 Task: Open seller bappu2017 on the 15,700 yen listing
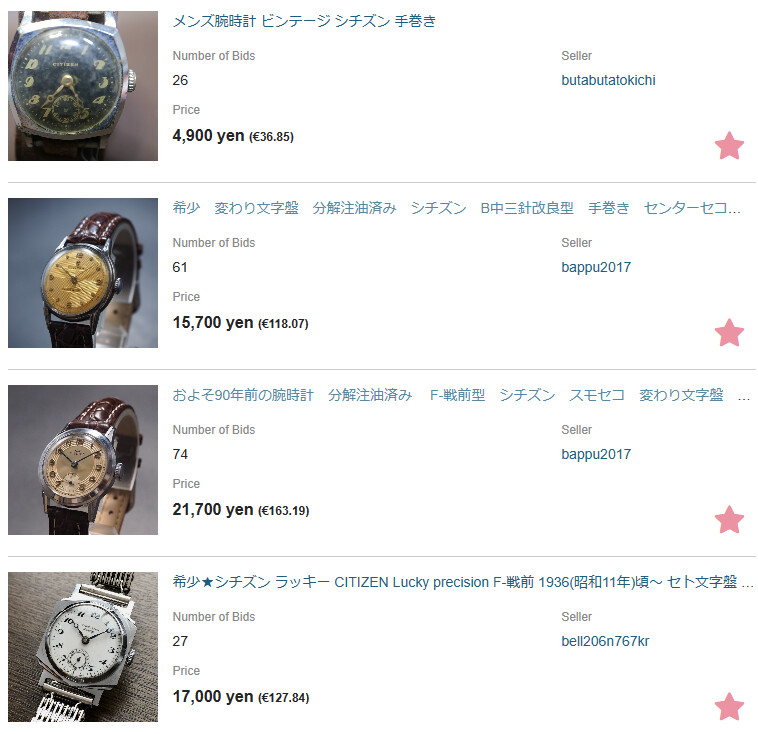tap(596, 267)
